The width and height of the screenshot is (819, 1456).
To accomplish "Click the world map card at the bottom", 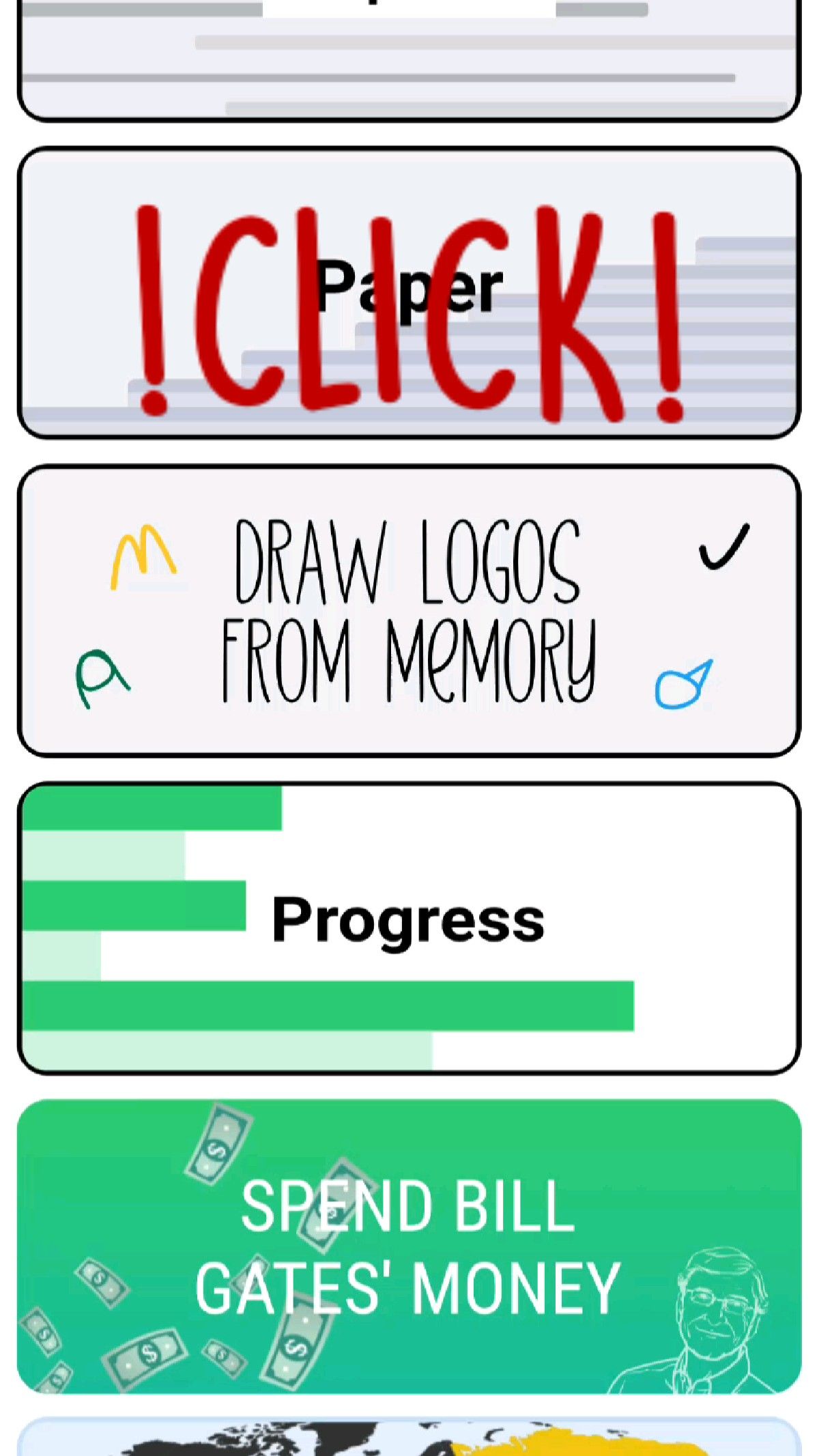I will (x=409, y=1440).
